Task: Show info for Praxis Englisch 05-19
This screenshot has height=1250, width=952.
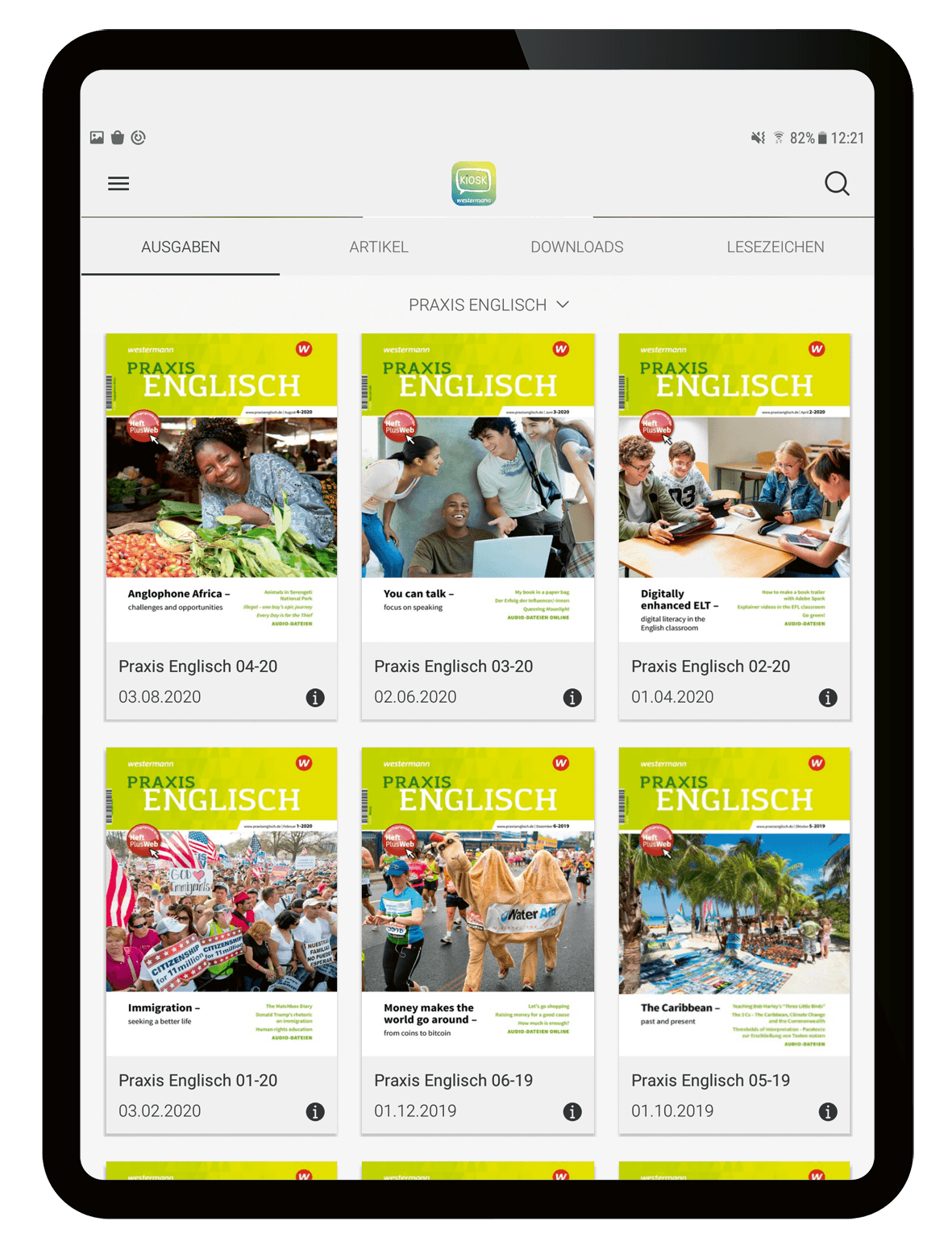Action: [828, 1112]
